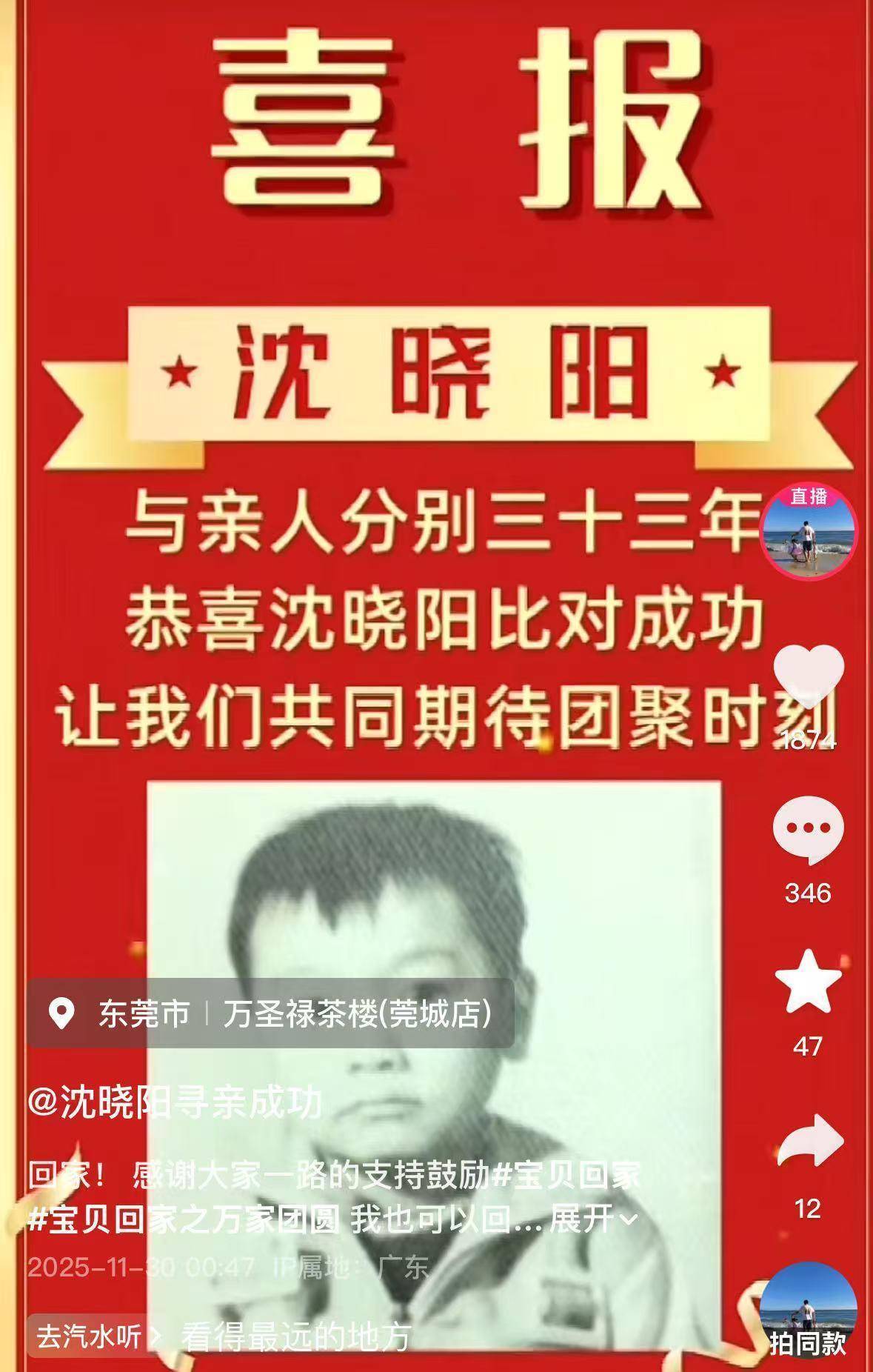Image resolution: width=873 pixels, height=1372 pixels.
Task: Open hashtag #宝贝回家之万家团圆
Action: (x=185, y=1219)
